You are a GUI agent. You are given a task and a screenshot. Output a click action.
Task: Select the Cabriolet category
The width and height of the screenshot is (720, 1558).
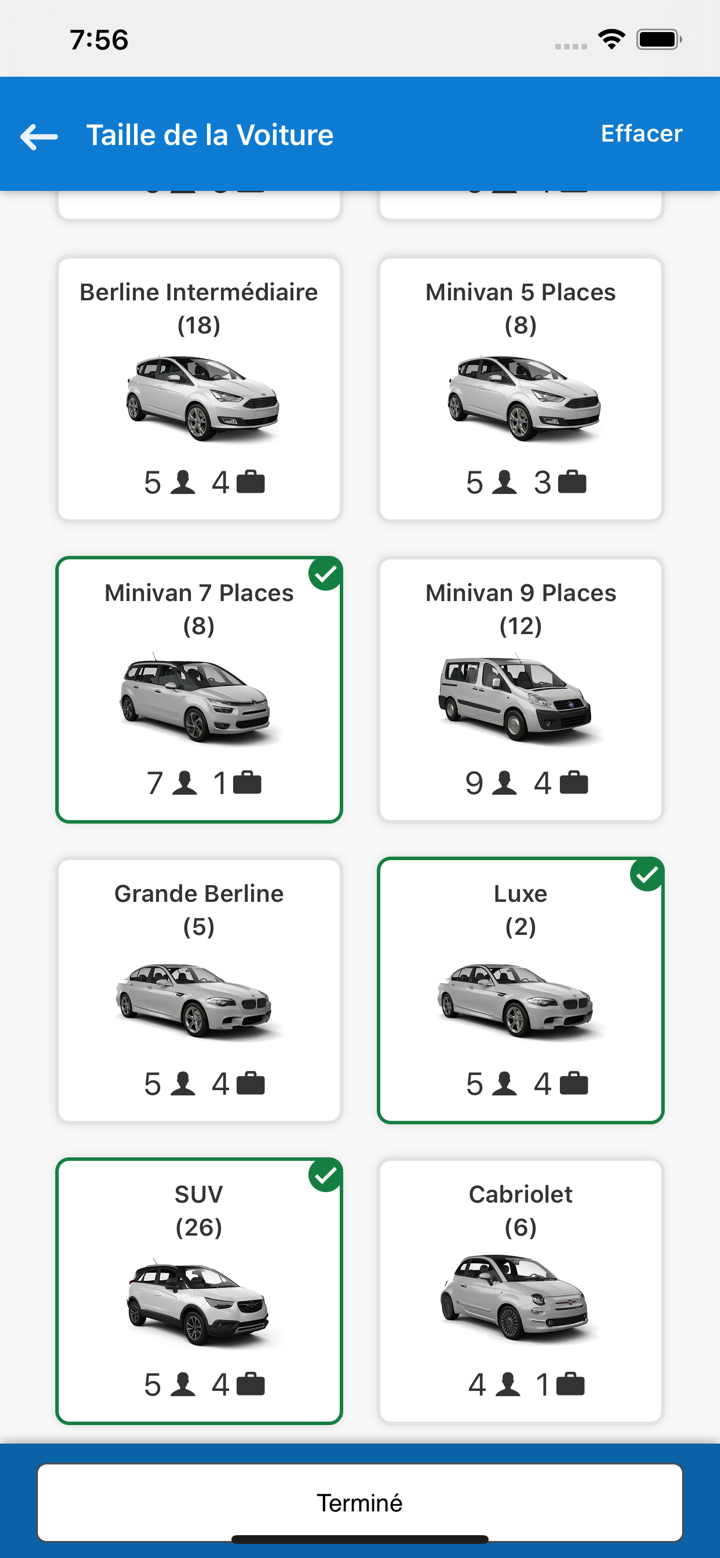tap(520, 1290)
